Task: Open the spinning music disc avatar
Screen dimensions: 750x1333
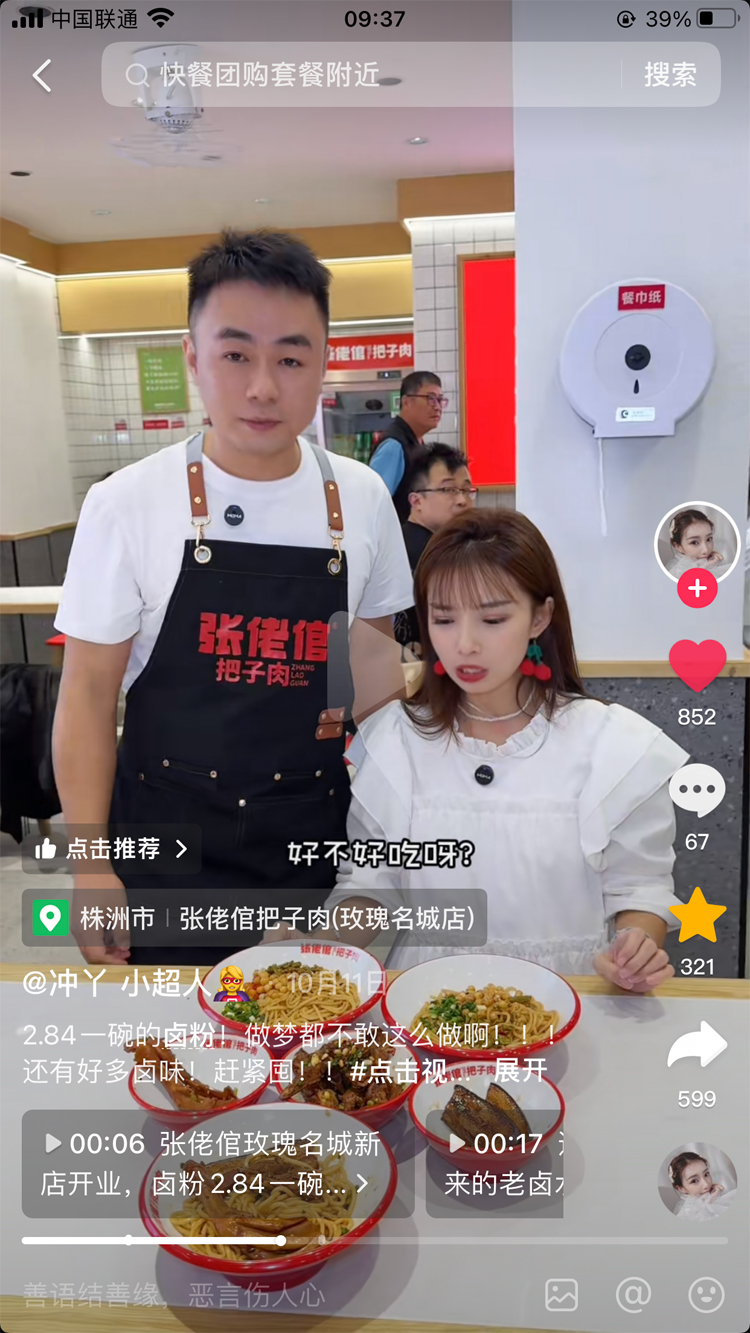Action: coord(697,1182)
